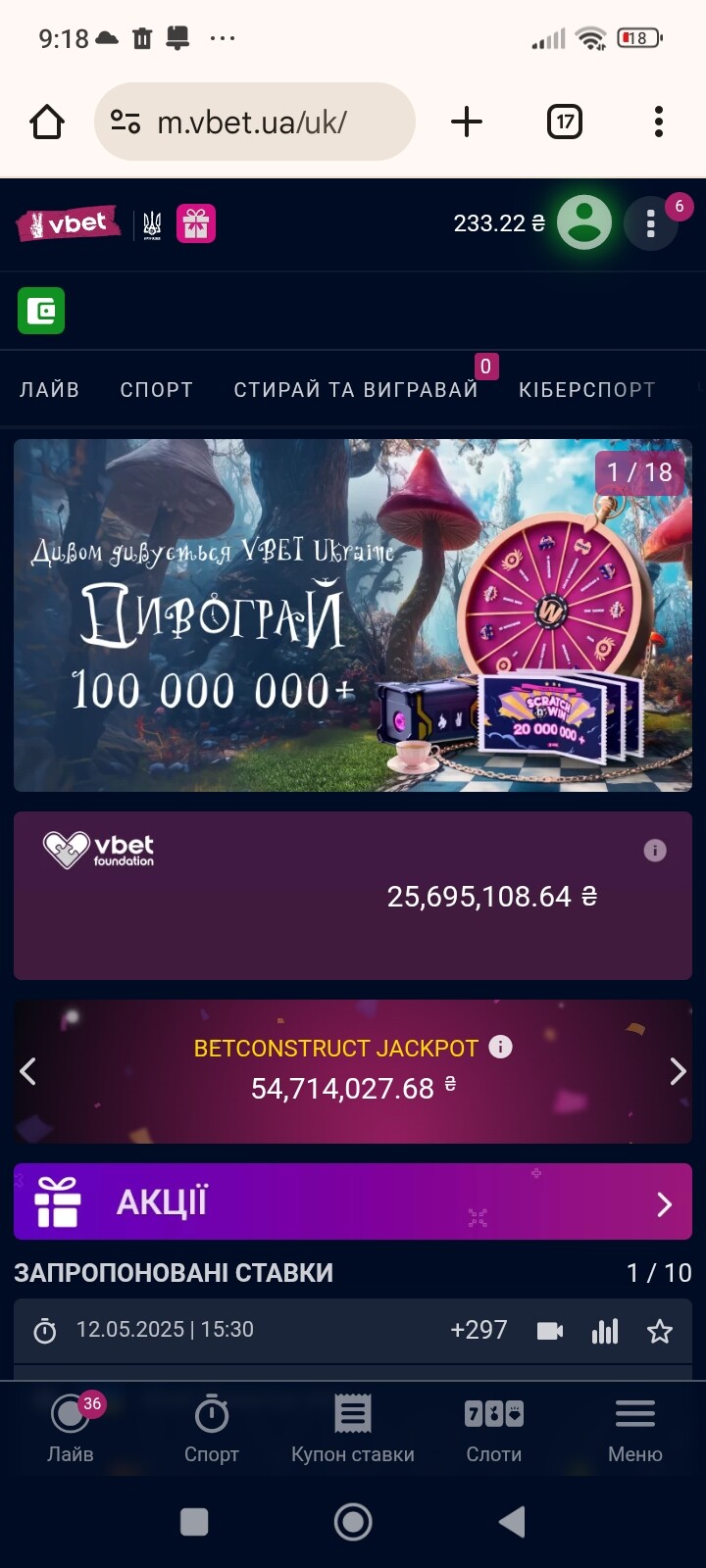This screenshot has height=1568, width=706.
Task: Open the browser home page
Action: coord(47,122)
